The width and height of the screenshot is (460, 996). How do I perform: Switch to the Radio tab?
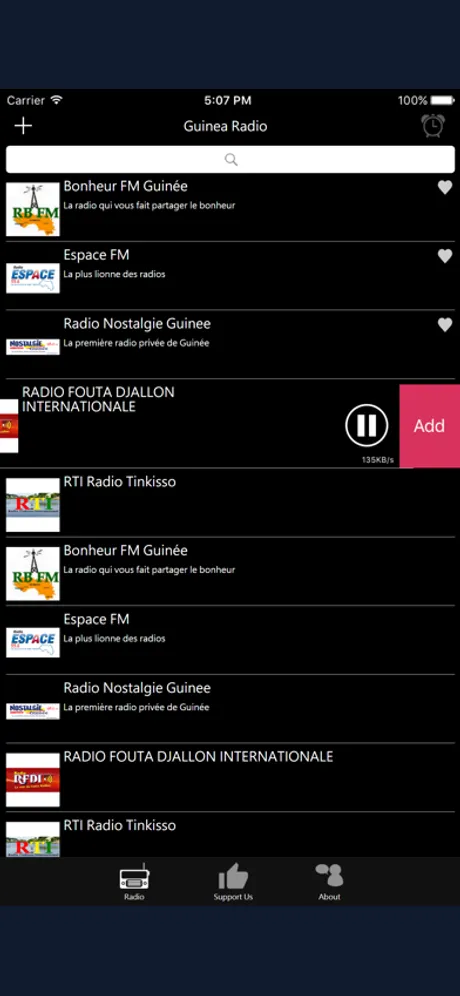(134, 882)
